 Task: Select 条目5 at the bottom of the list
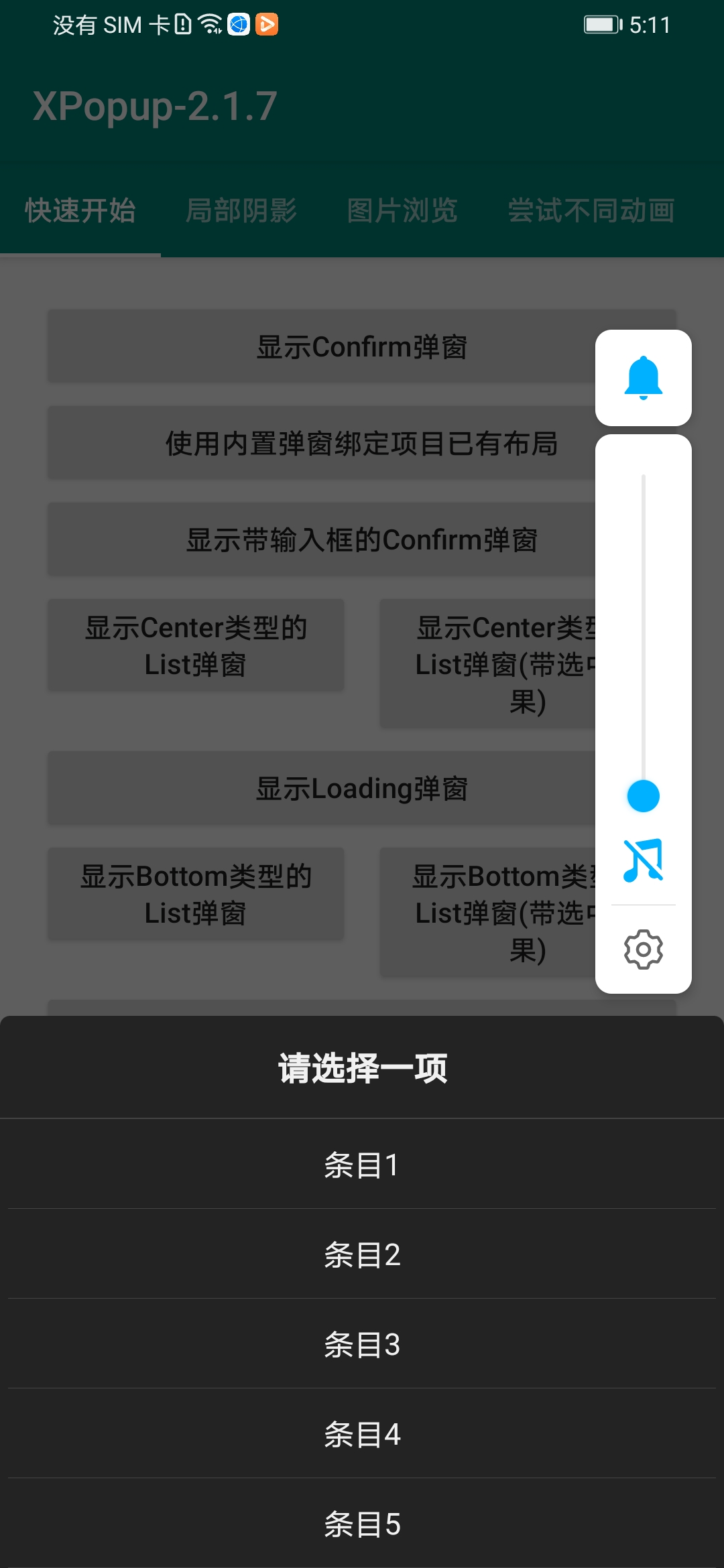point(362,1526)
